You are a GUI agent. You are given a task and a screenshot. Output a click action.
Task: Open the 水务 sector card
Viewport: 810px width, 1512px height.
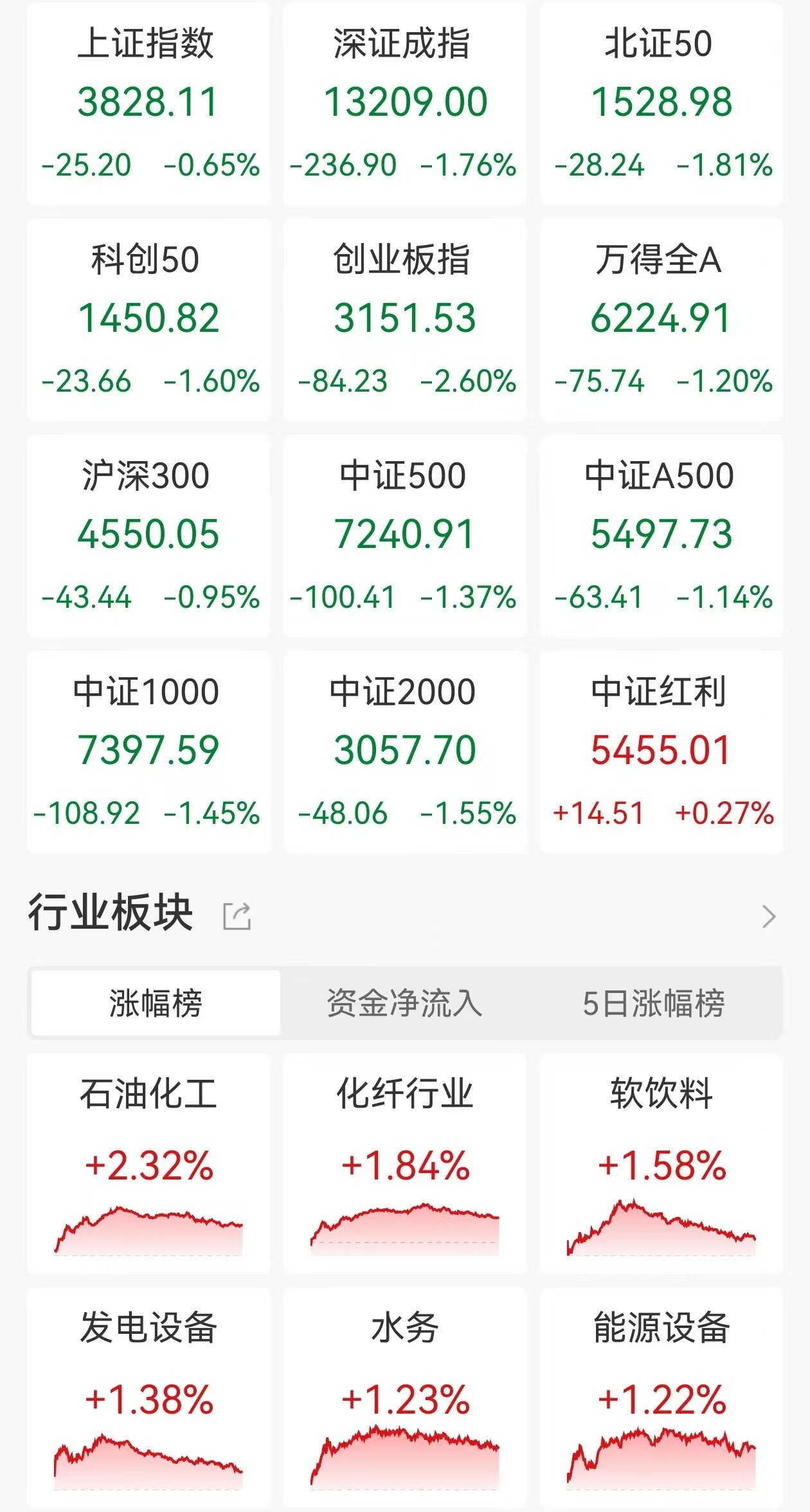coord(404,1398)
